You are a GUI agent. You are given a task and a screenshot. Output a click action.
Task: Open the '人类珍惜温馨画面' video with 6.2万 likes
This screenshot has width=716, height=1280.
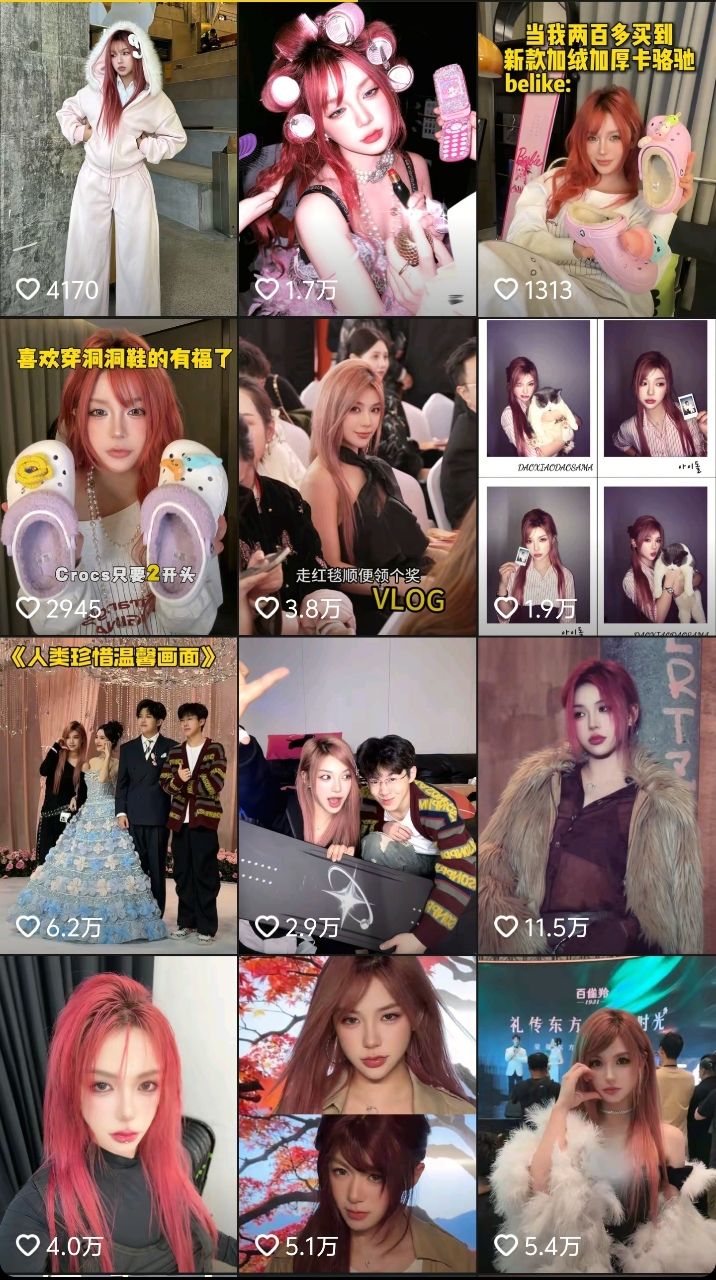pos(118,795)
